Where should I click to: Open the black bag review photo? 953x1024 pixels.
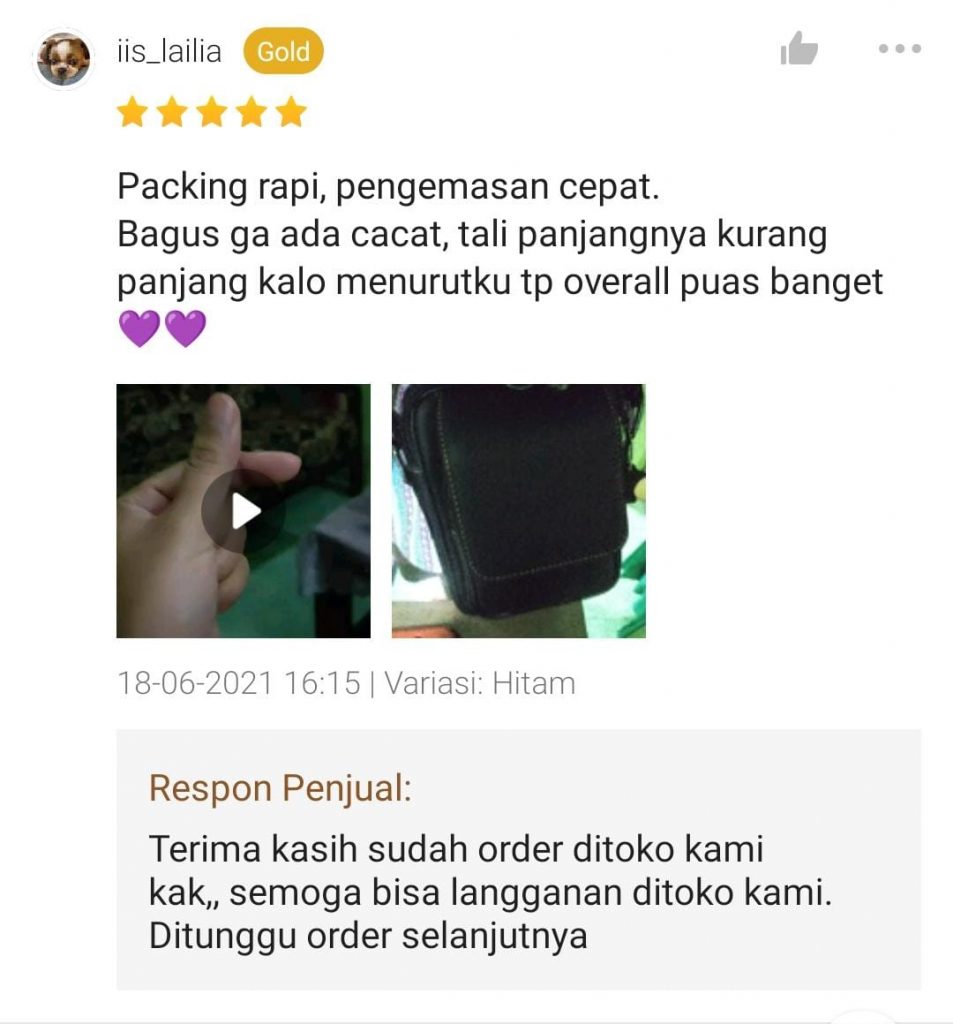point(518,511)
